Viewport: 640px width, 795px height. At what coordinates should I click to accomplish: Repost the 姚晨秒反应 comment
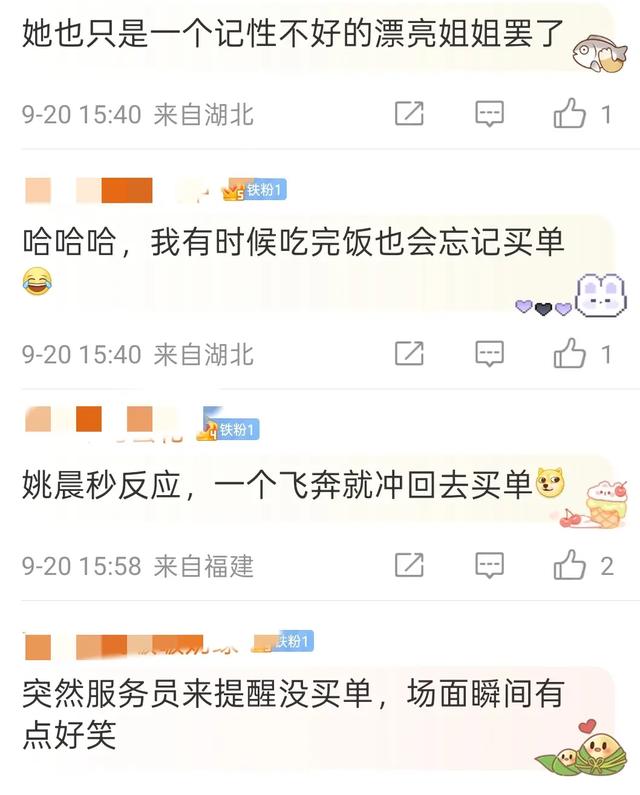(x=408, y=566)
